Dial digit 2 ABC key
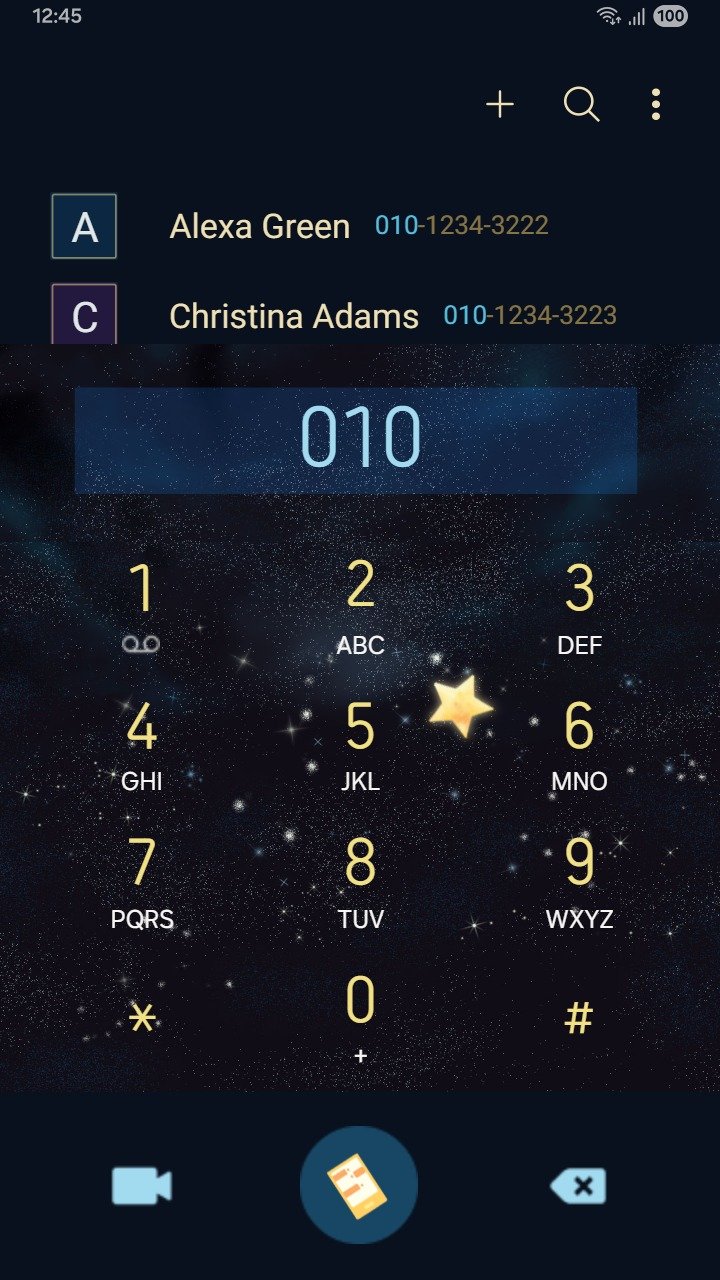Screen dimensions: 720x1280 (x=360, y=605)
